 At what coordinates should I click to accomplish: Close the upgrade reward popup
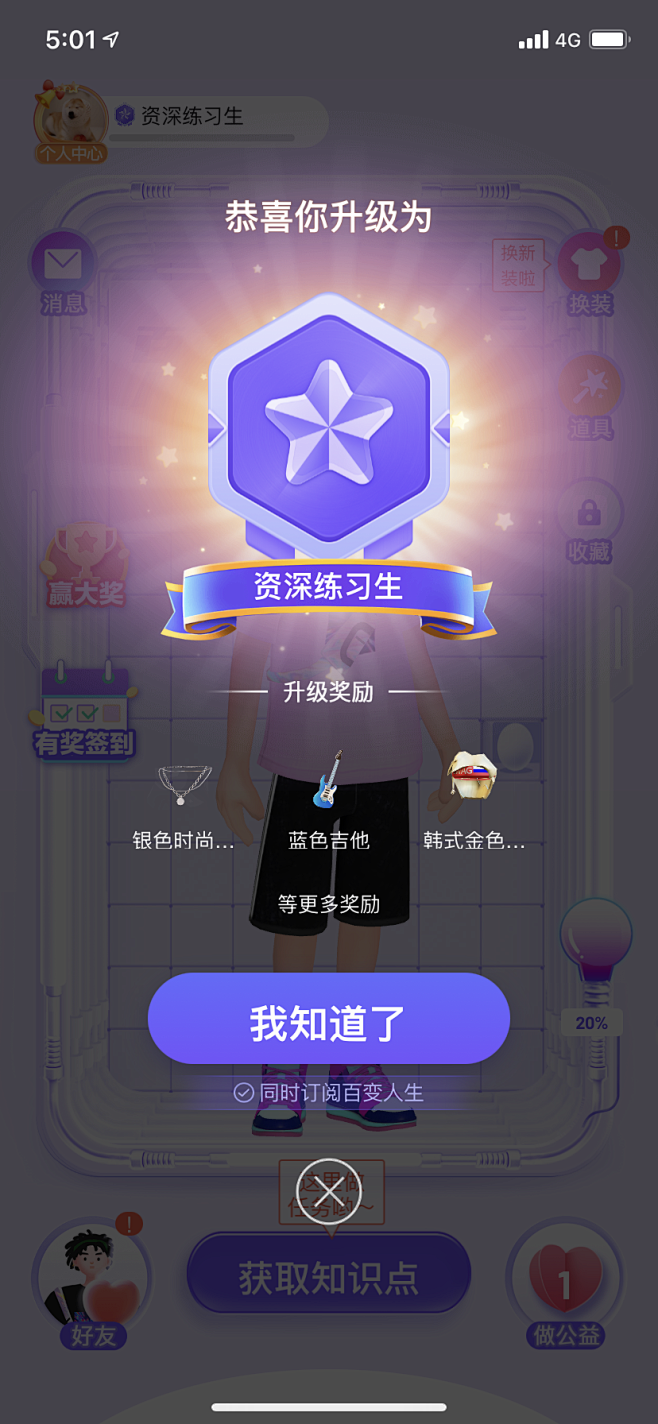pos(329,1191)
